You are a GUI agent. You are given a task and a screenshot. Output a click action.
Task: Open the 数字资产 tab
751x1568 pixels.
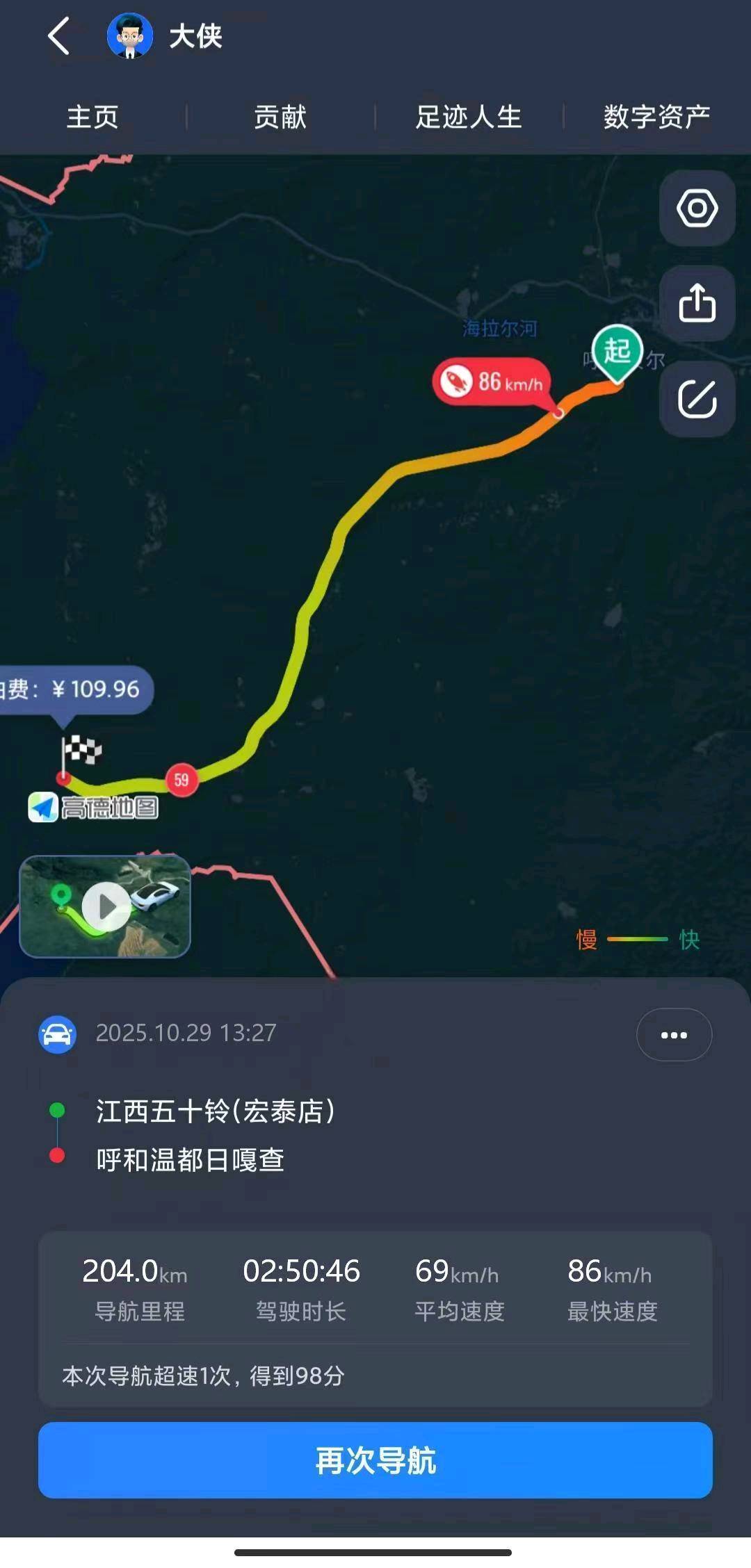pos(656,117)
